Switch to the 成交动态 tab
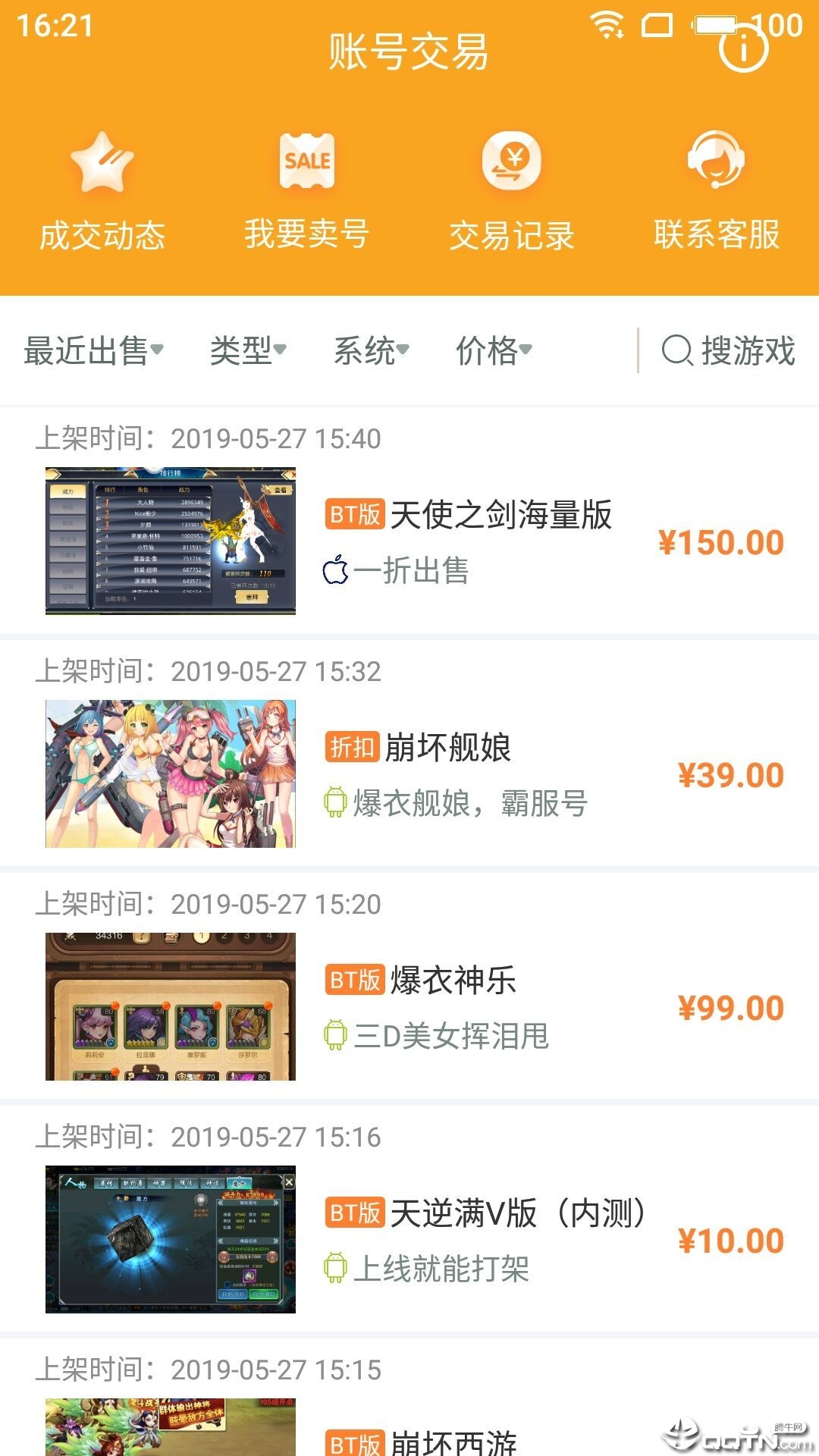The width and height of the screenshot is (819, 1456). pyautogui.click(x=102, y=236)
